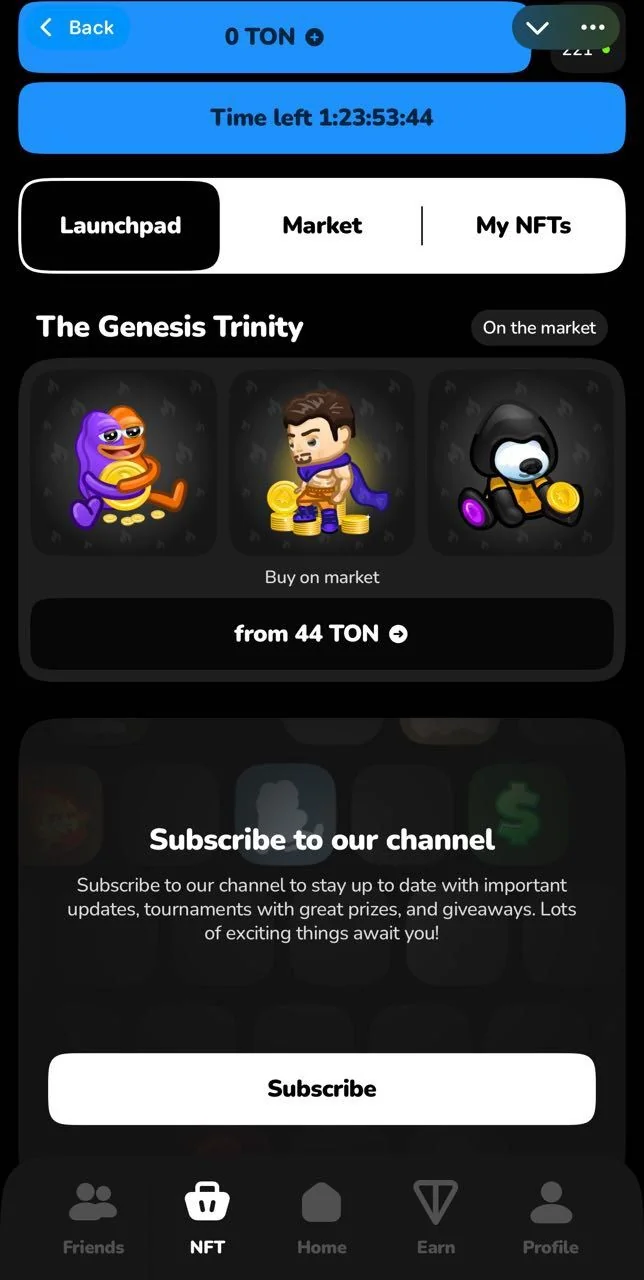This screenshot has height=1280, width=644.
Task: Add TON with the plus icon
Action: [315, 38]
